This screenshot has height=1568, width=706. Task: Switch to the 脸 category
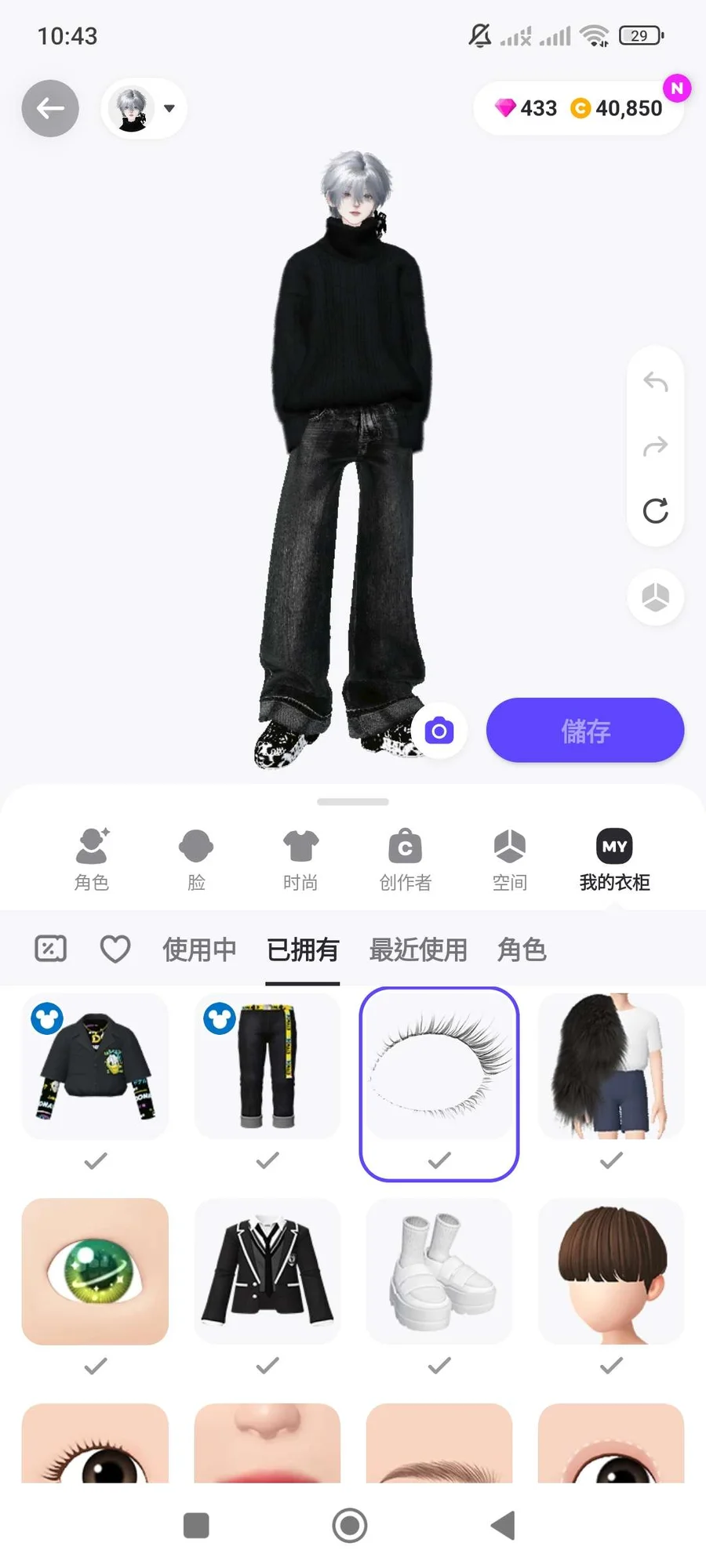point(196,860)
